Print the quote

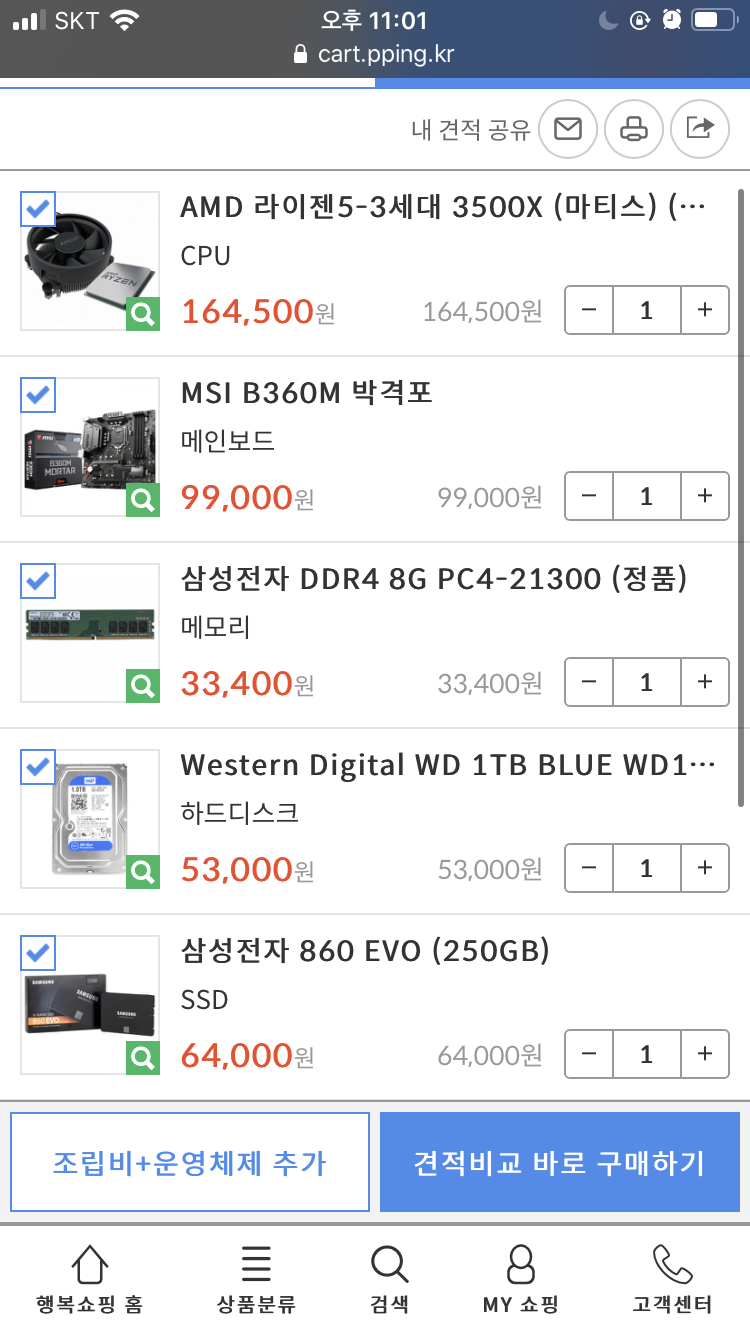coord(634,129)
